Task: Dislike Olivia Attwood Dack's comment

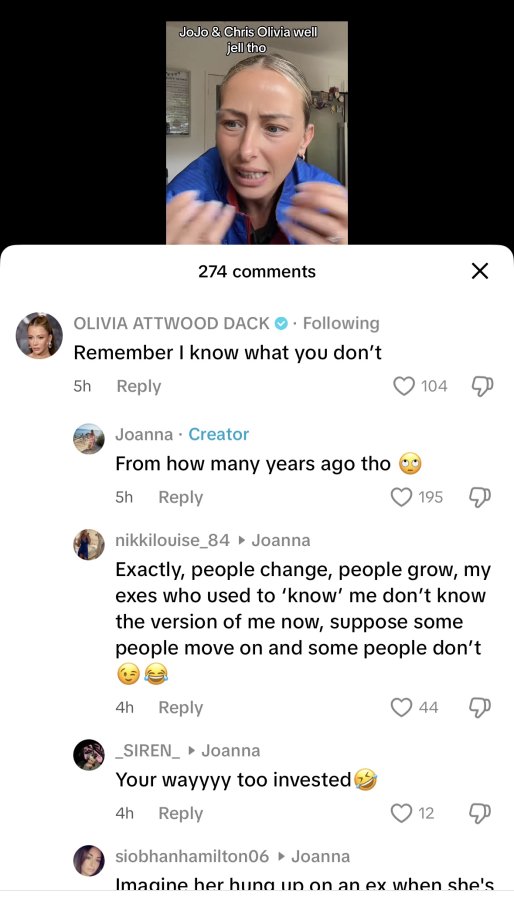Action: click(x=482, y=386)
